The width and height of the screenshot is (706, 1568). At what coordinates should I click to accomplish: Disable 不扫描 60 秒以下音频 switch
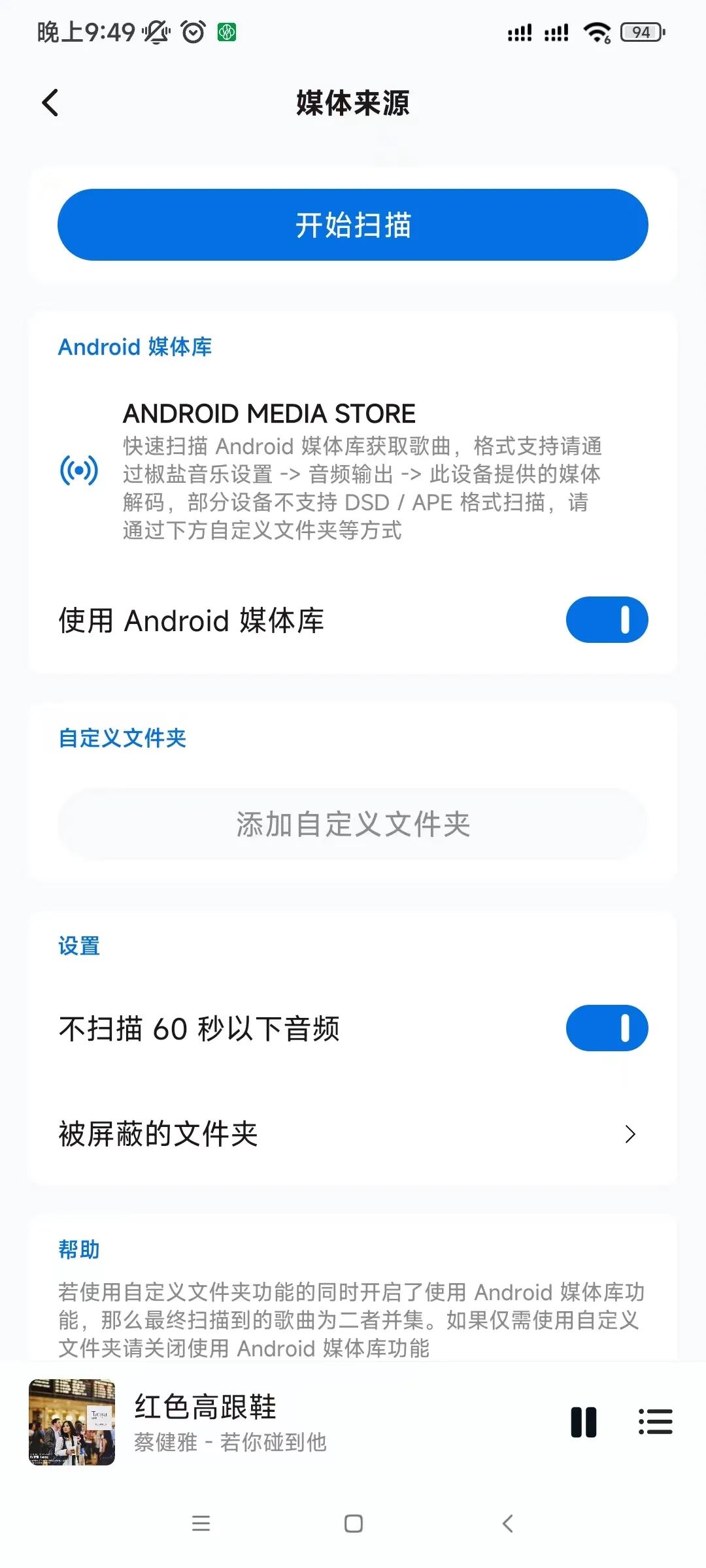point(606,1028)
